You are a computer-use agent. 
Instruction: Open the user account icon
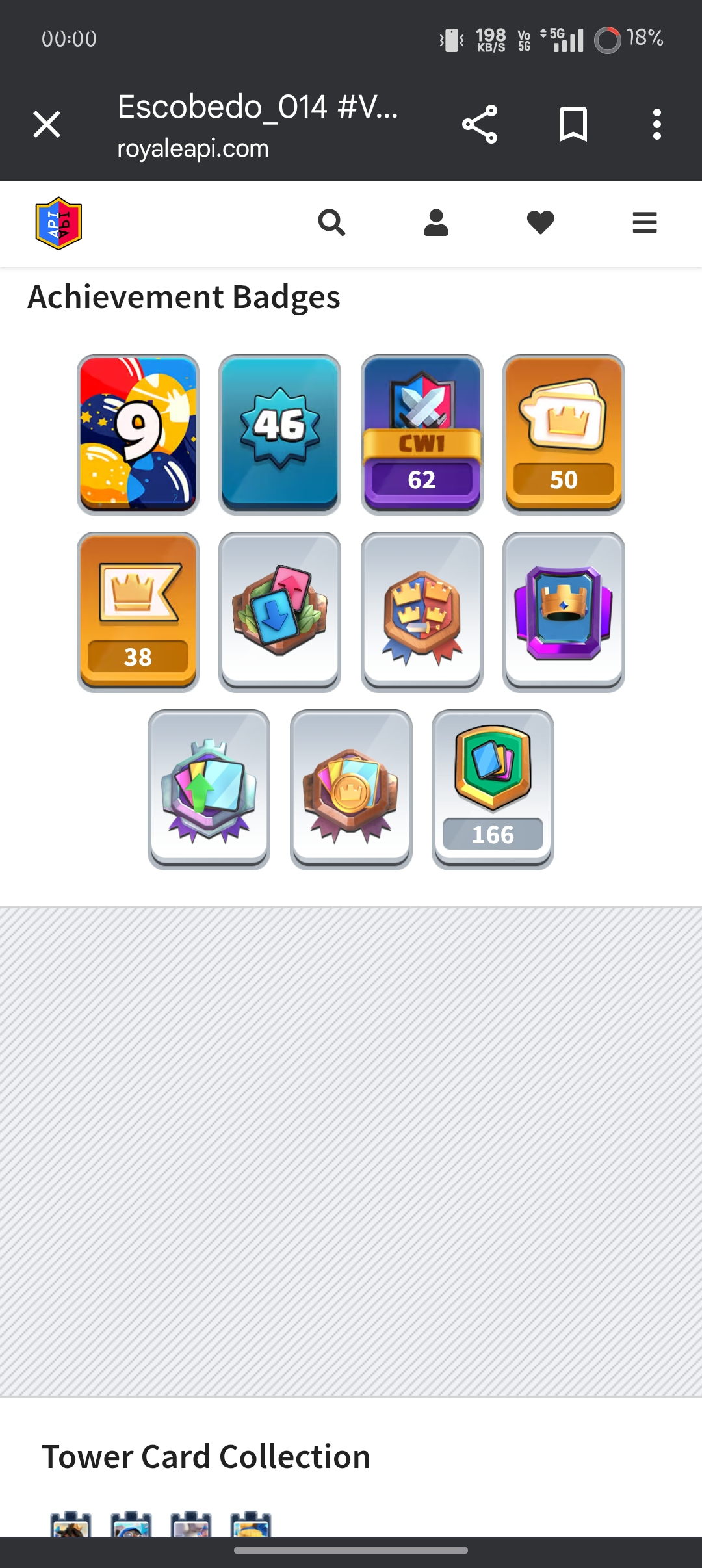(436, 223)
